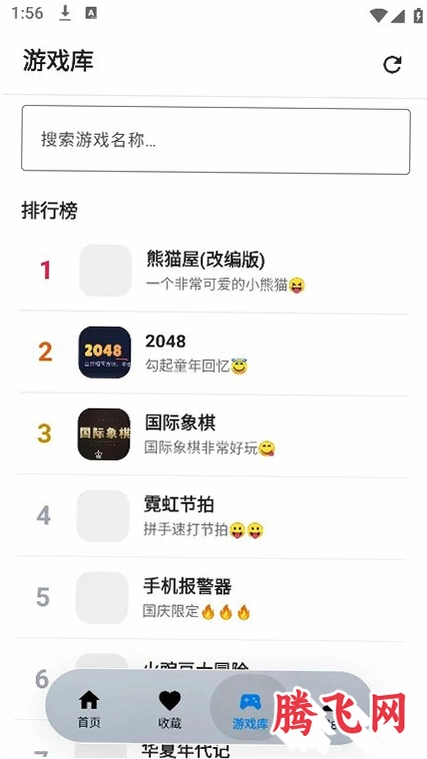Go to the 收藏 favorites tab

tap(169, 709)
